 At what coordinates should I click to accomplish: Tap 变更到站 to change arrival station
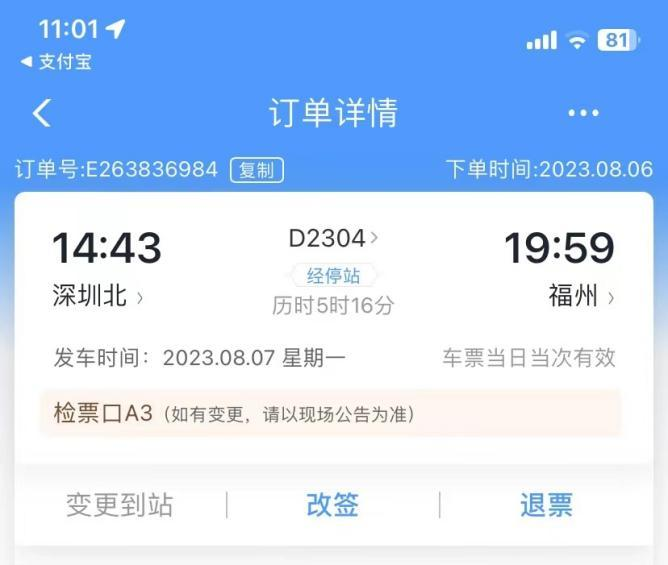click(x=119, y=505)
